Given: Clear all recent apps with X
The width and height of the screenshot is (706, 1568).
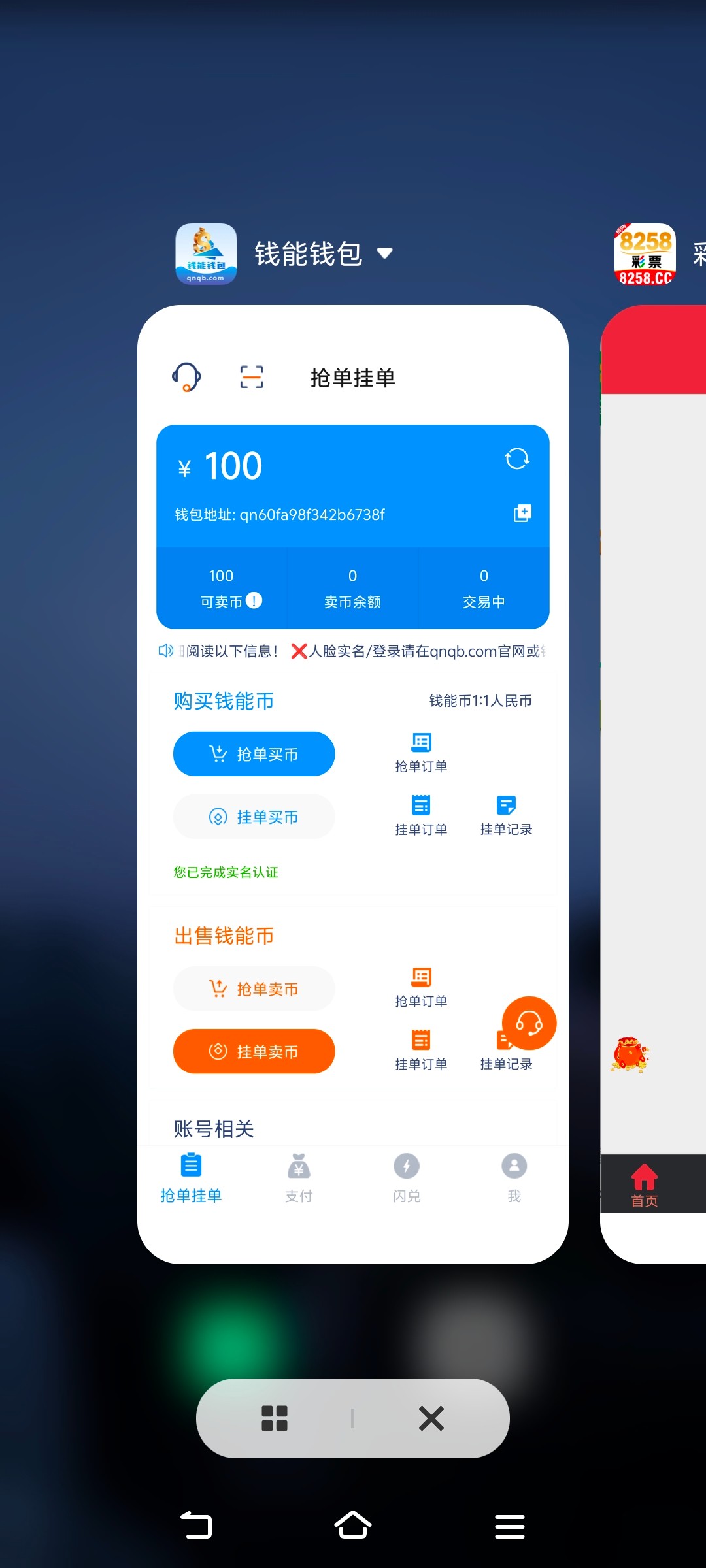Looking at the screenshot, I should click(x=431, y=1418).
